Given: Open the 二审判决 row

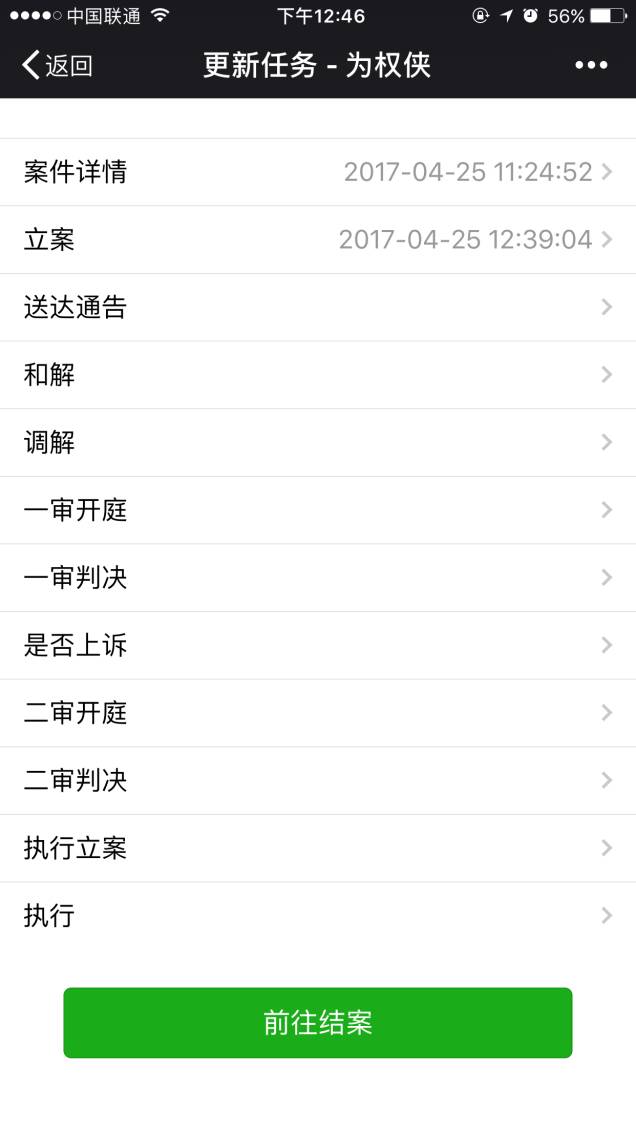Looking at the screenshot, I should (318, 780).
